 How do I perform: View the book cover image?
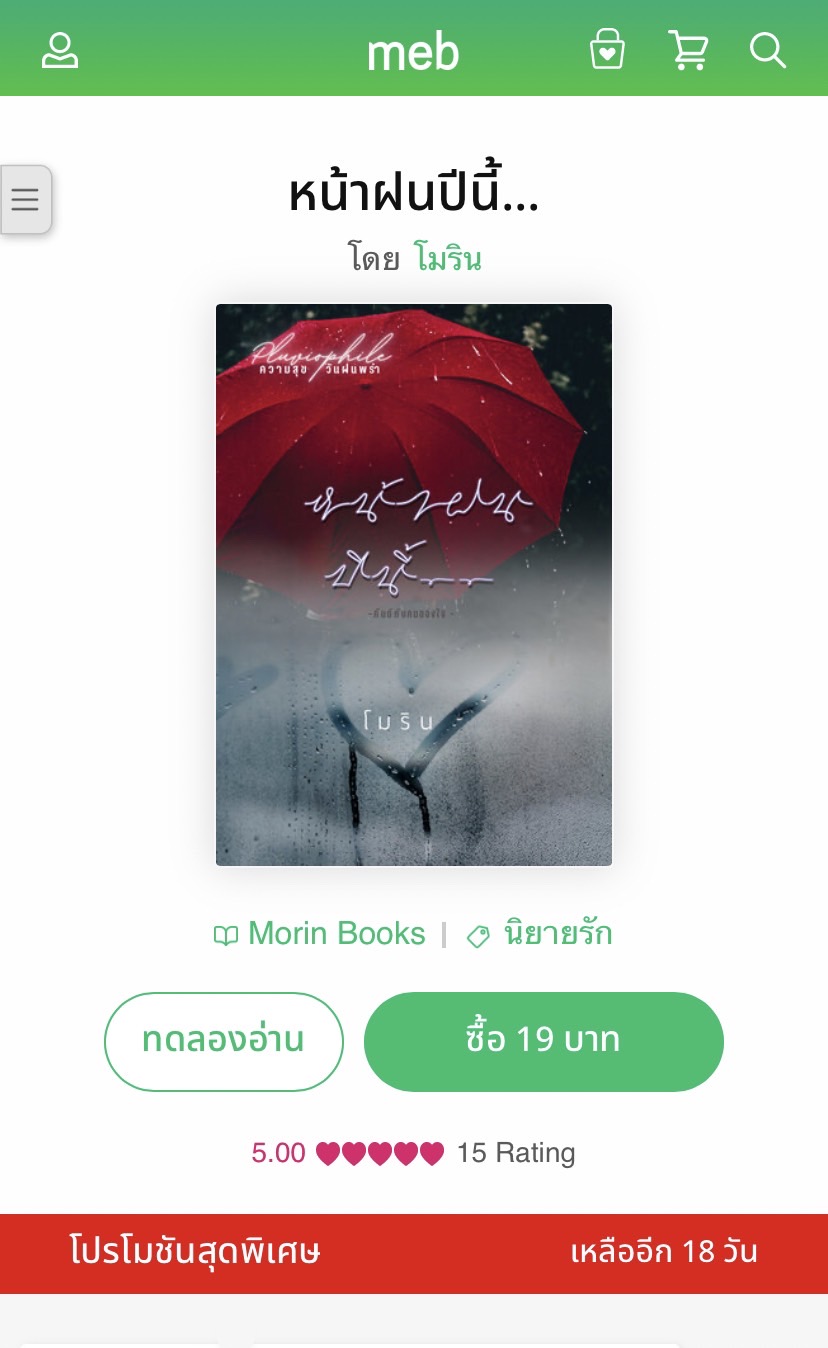click(414, 585)
